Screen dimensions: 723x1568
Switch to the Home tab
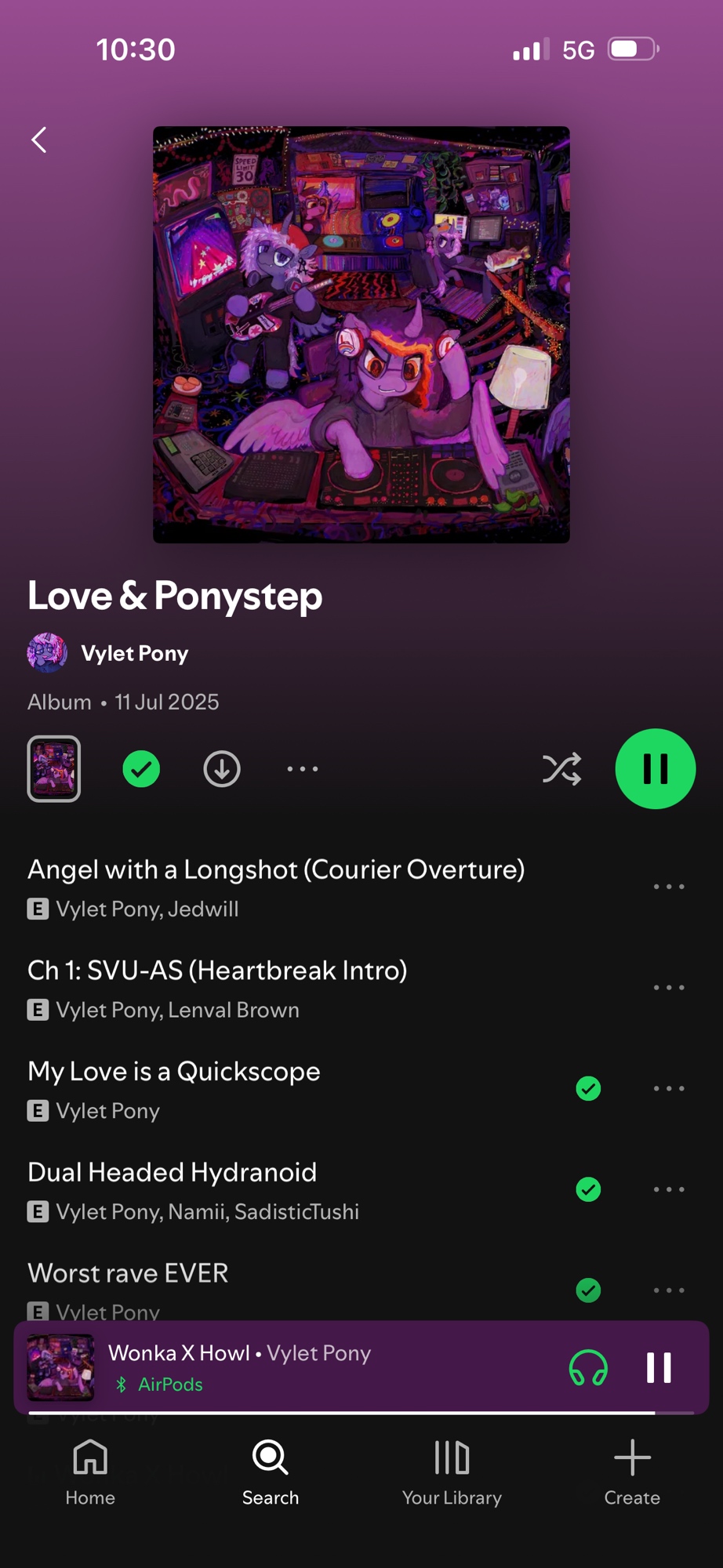tap(90, 1472)
